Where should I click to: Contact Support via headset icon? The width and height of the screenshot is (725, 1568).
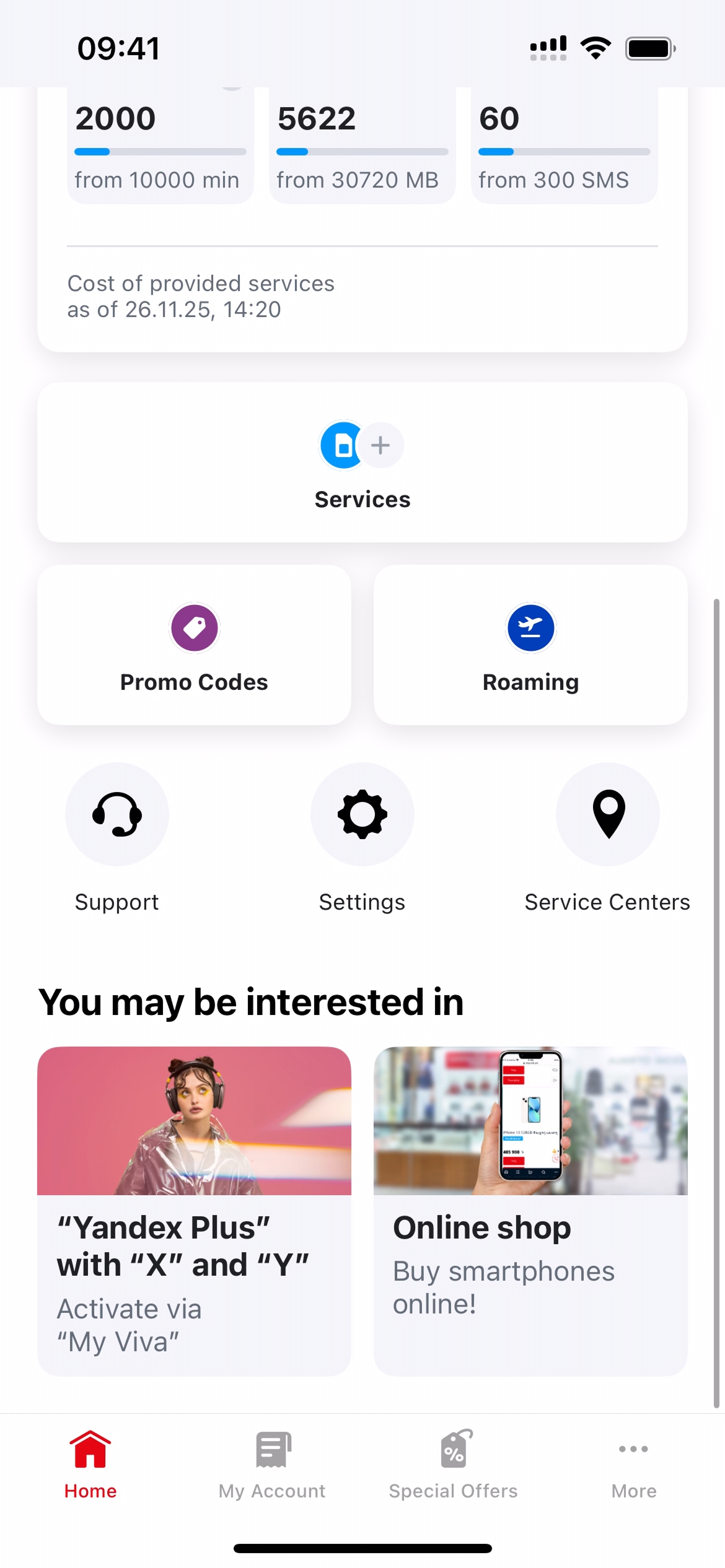coord(117,814)
